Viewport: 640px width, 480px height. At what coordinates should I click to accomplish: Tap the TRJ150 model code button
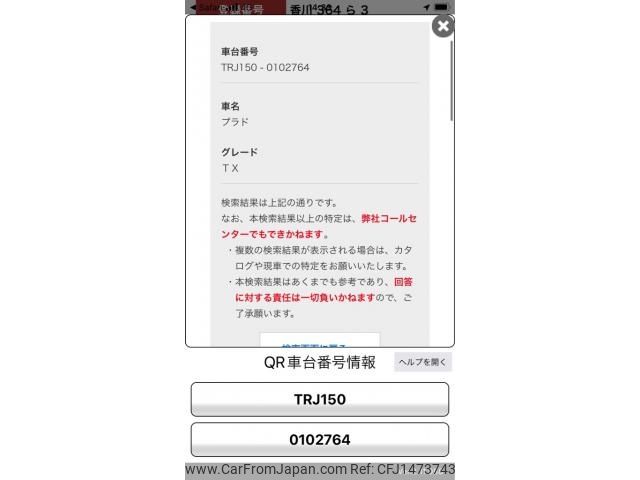pos(319,399)
